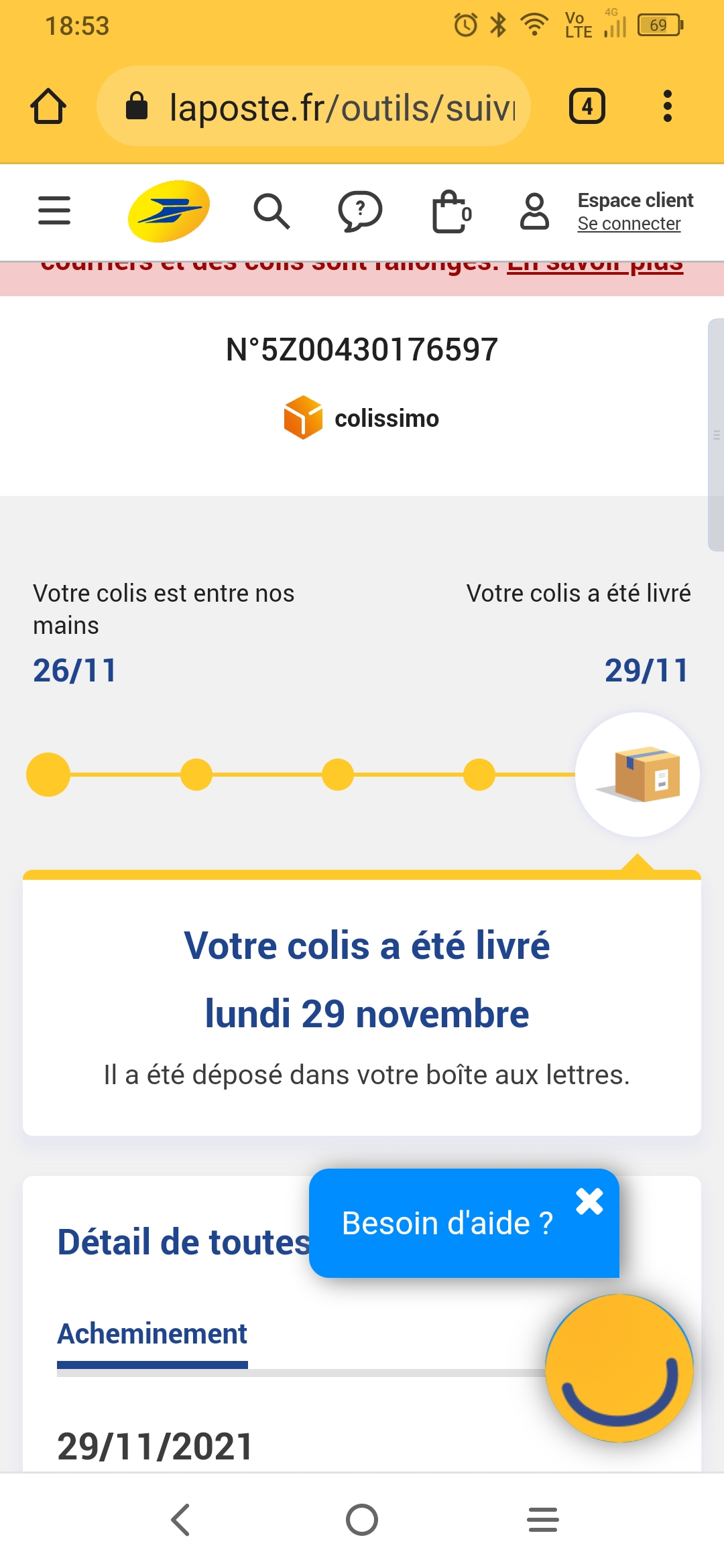This screenshot has height=1568, width=724.
Task: Tap the laposte.fr address bar
Action: pyautogui.click(x=314, y=107)
